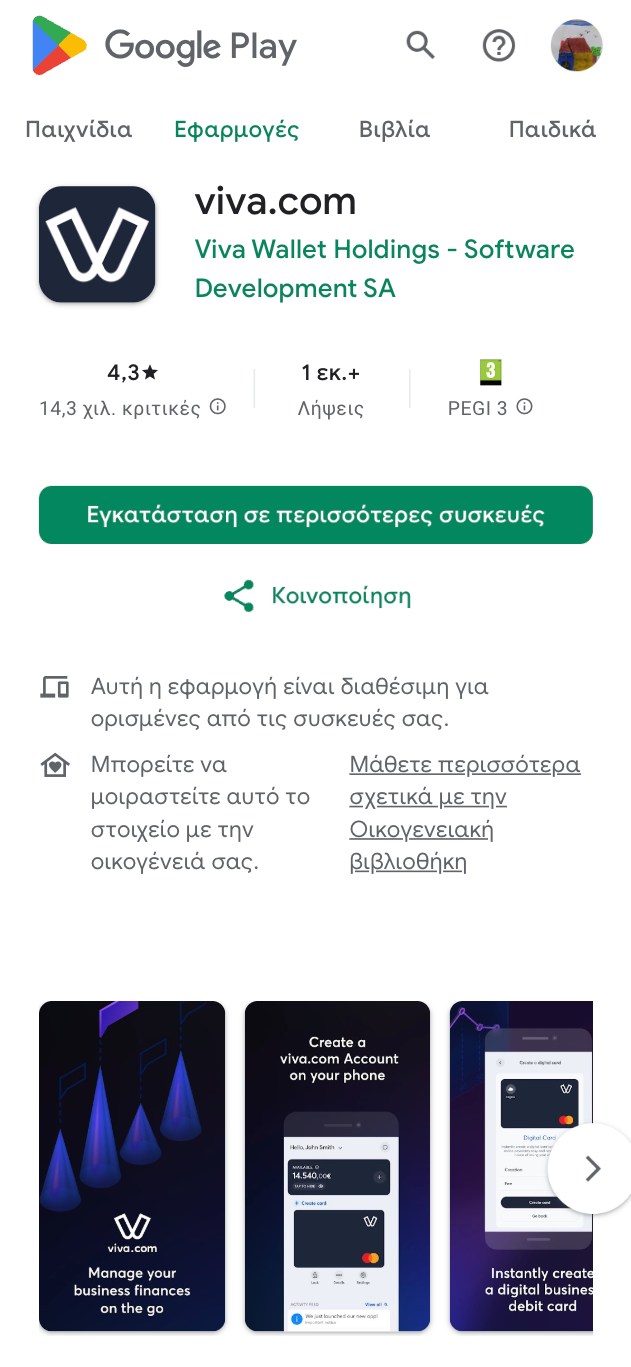Viewport: 631px width, 1367px height.
Task: Select the Εφαρμογές tab
Action: tap(236, 129)
